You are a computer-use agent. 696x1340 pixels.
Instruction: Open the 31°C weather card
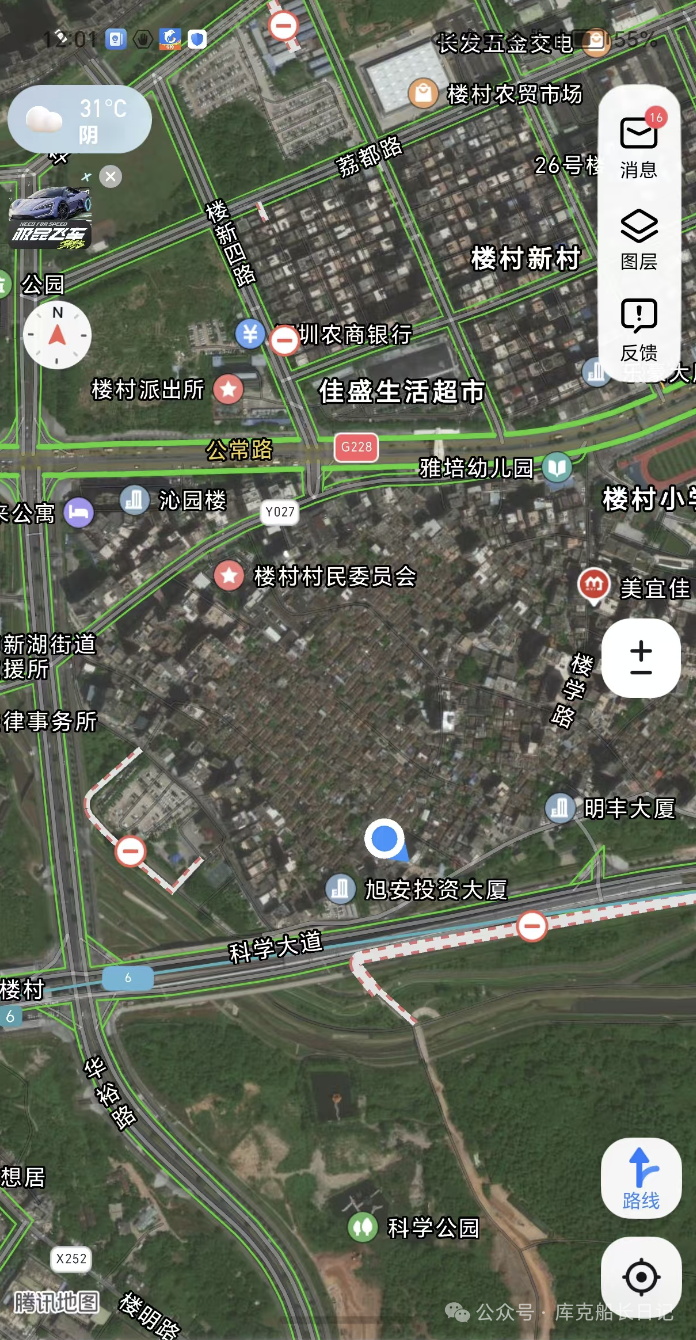click(79, 119)
